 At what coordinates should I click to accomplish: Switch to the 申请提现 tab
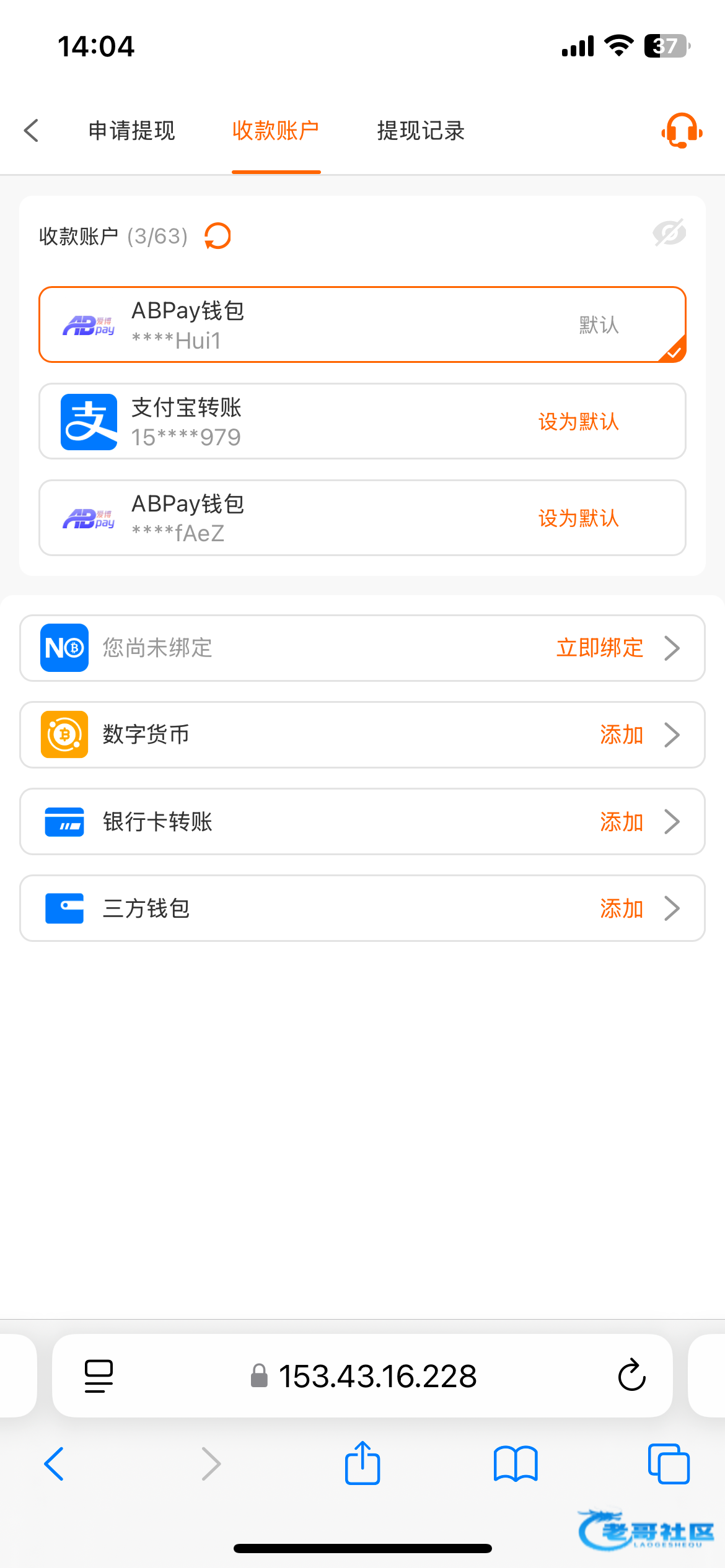tap(131, 131)
